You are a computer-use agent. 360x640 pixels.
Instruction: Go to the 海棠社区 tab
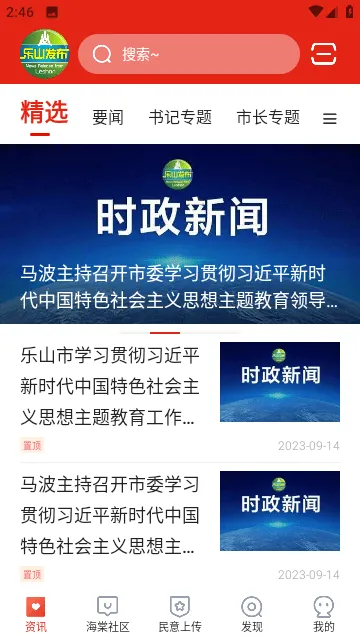[108, 614]
